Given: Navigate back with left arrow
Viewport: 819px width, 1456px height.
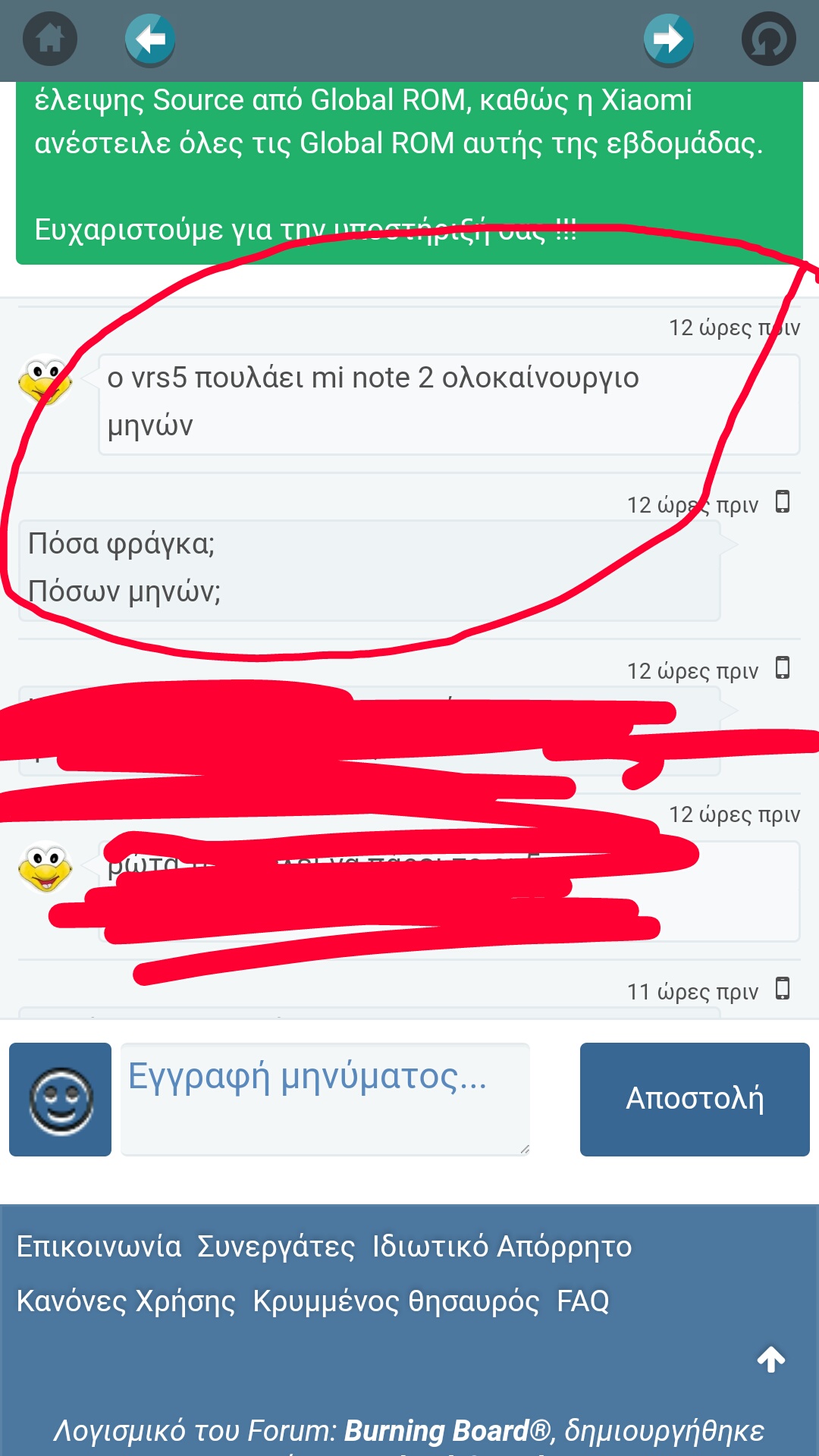Looking at the screenshot, I should (150, 39).
